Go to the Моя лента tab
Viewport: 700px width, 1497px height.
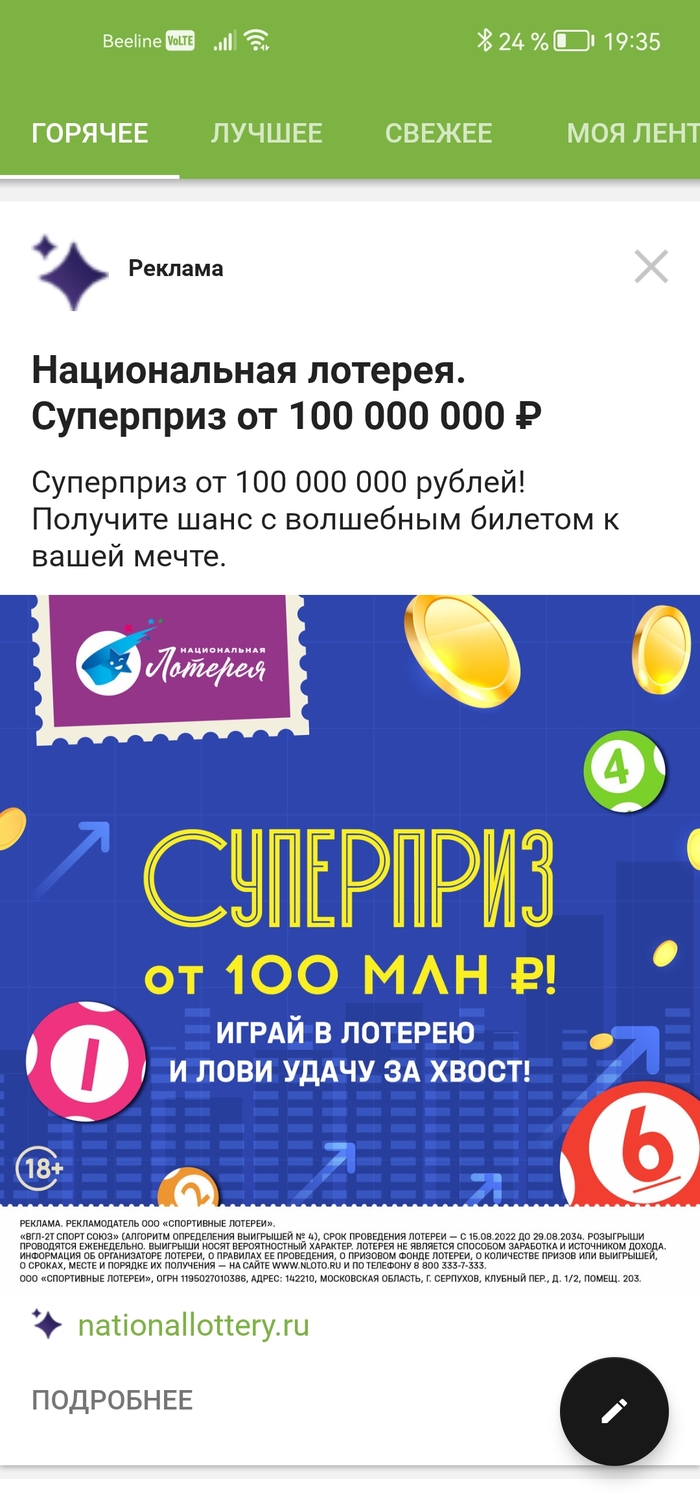point(630,133)
